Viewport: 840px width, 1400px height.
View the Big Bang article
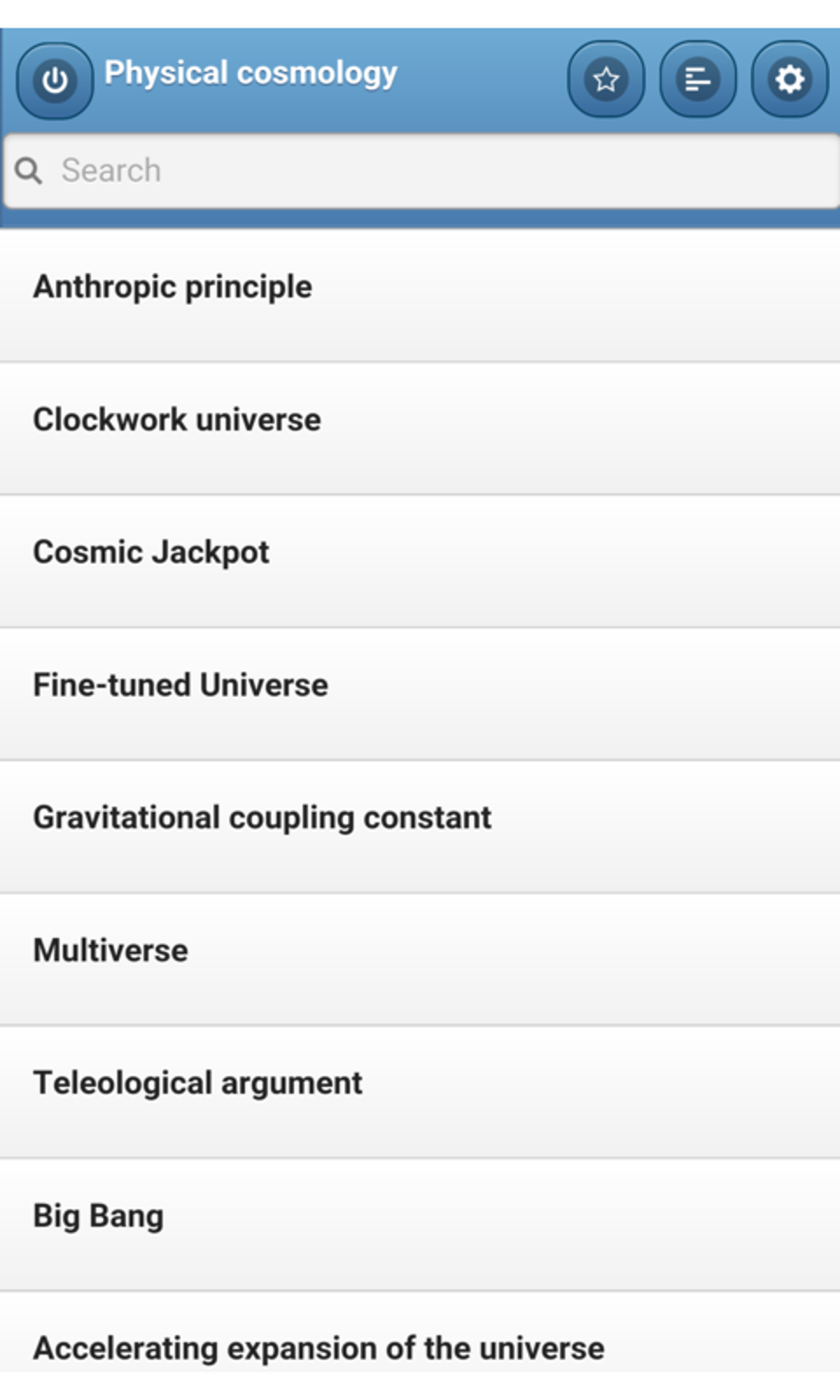tap(99, 1215)
